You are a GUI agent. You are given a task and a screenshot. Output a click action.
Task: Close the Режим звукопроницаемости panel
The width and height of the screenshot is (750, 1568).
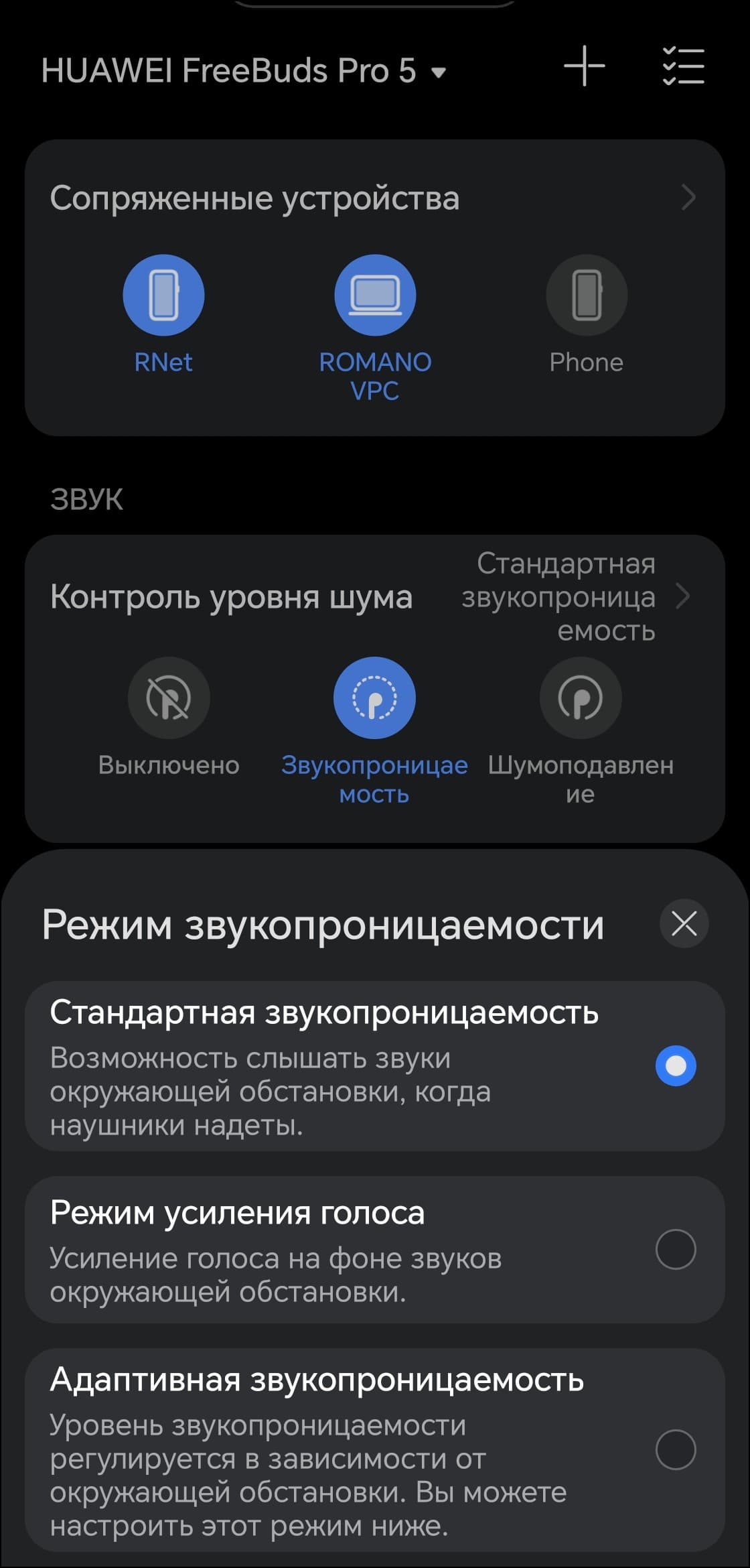point(684,923)
